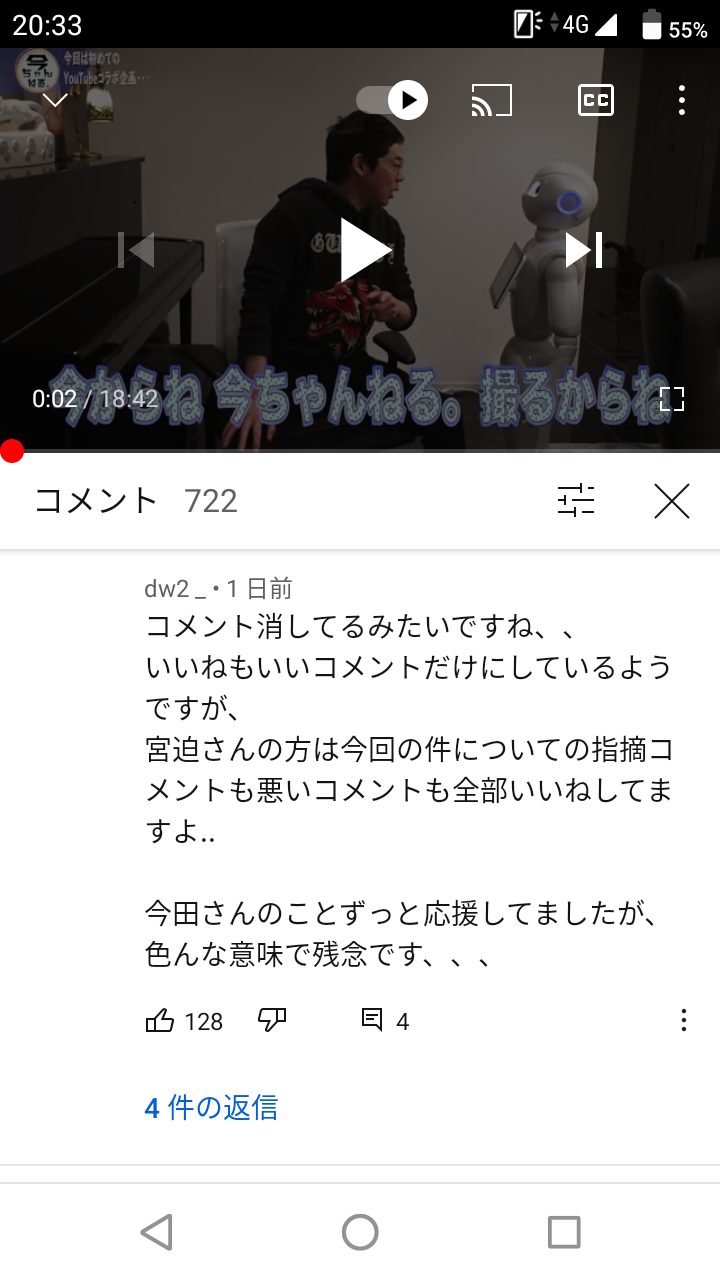Skip to the next video
720x1280 pixels.
(x=584, y=250)
